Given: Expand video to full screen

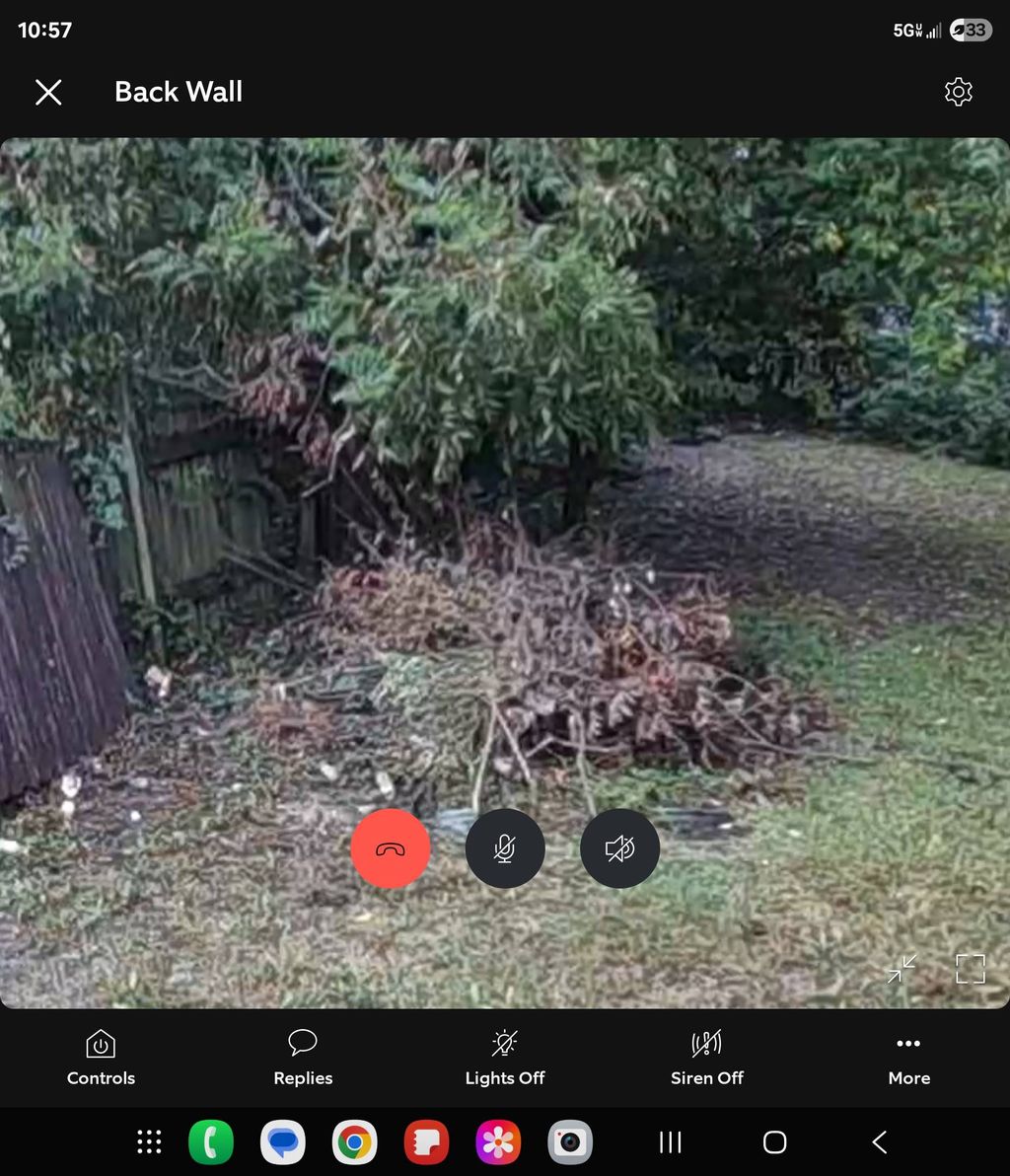Looking at the screenshot, I should pos(971,969).
